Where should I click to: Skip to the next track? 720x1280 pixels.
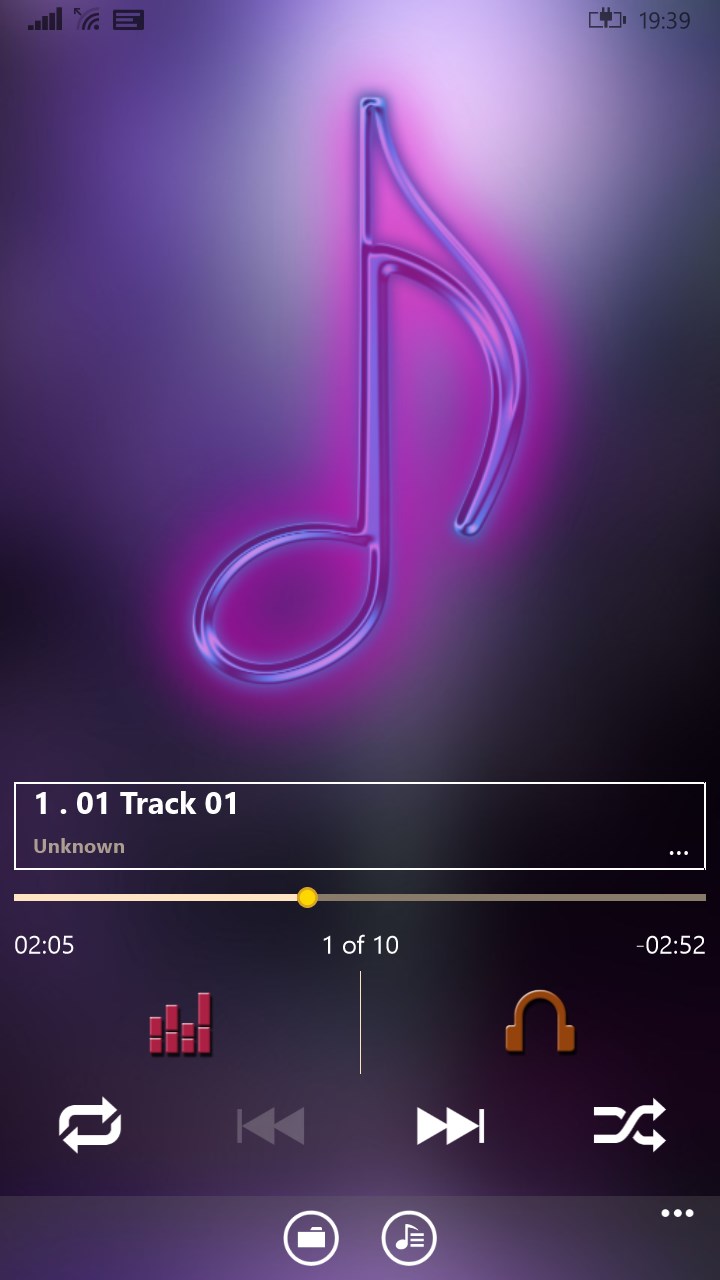[x=450, y=1126]
